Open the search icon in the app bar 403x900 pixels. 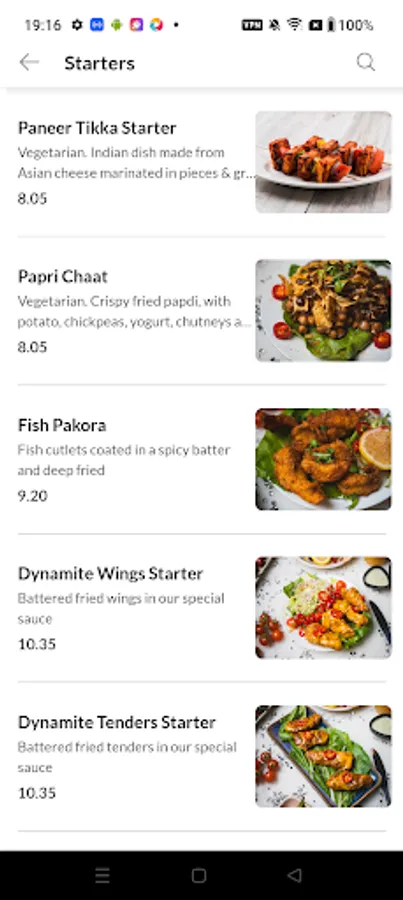(366, 62)
